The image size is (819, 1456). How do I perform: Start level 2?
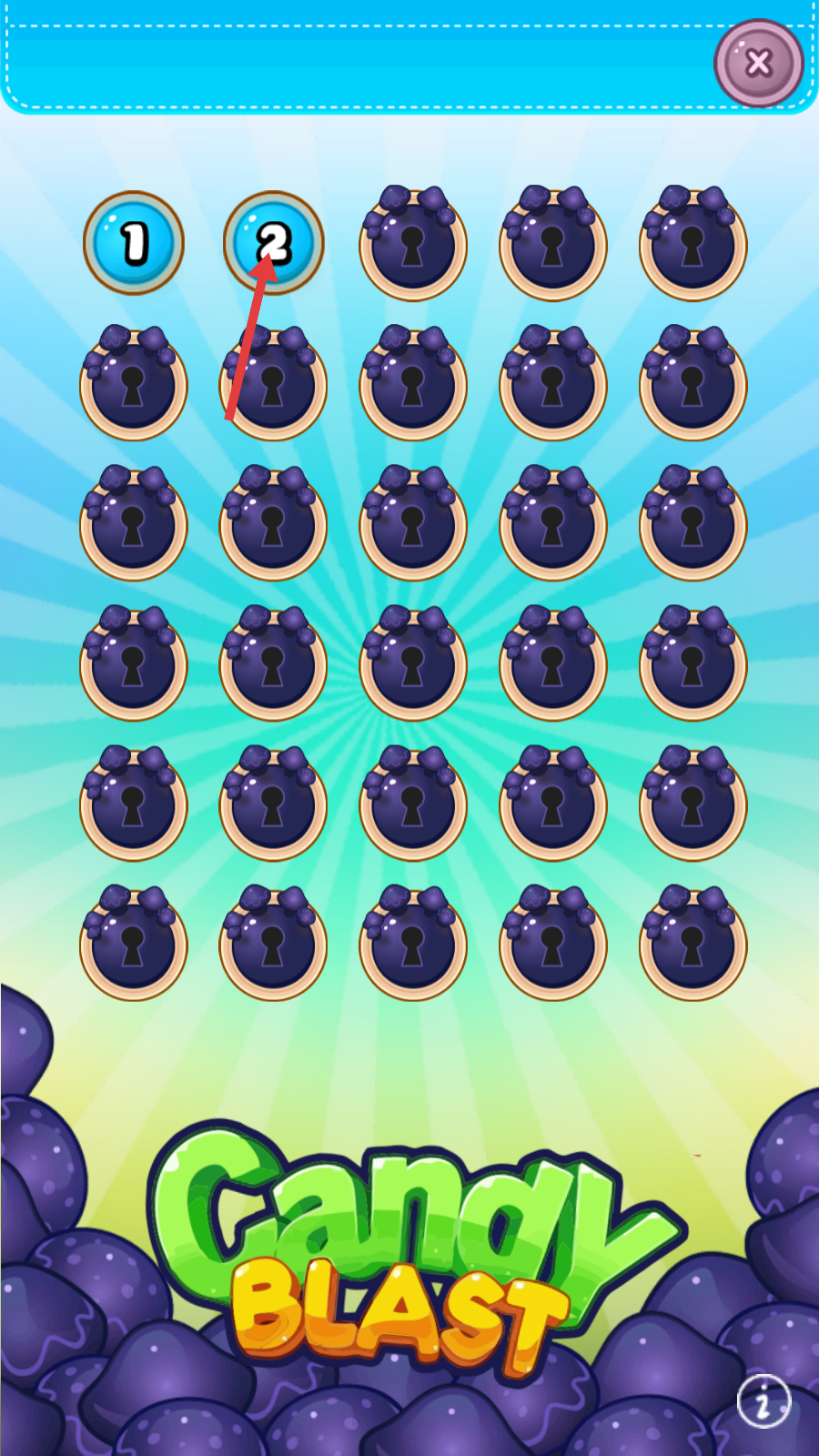tap(273, 243)
